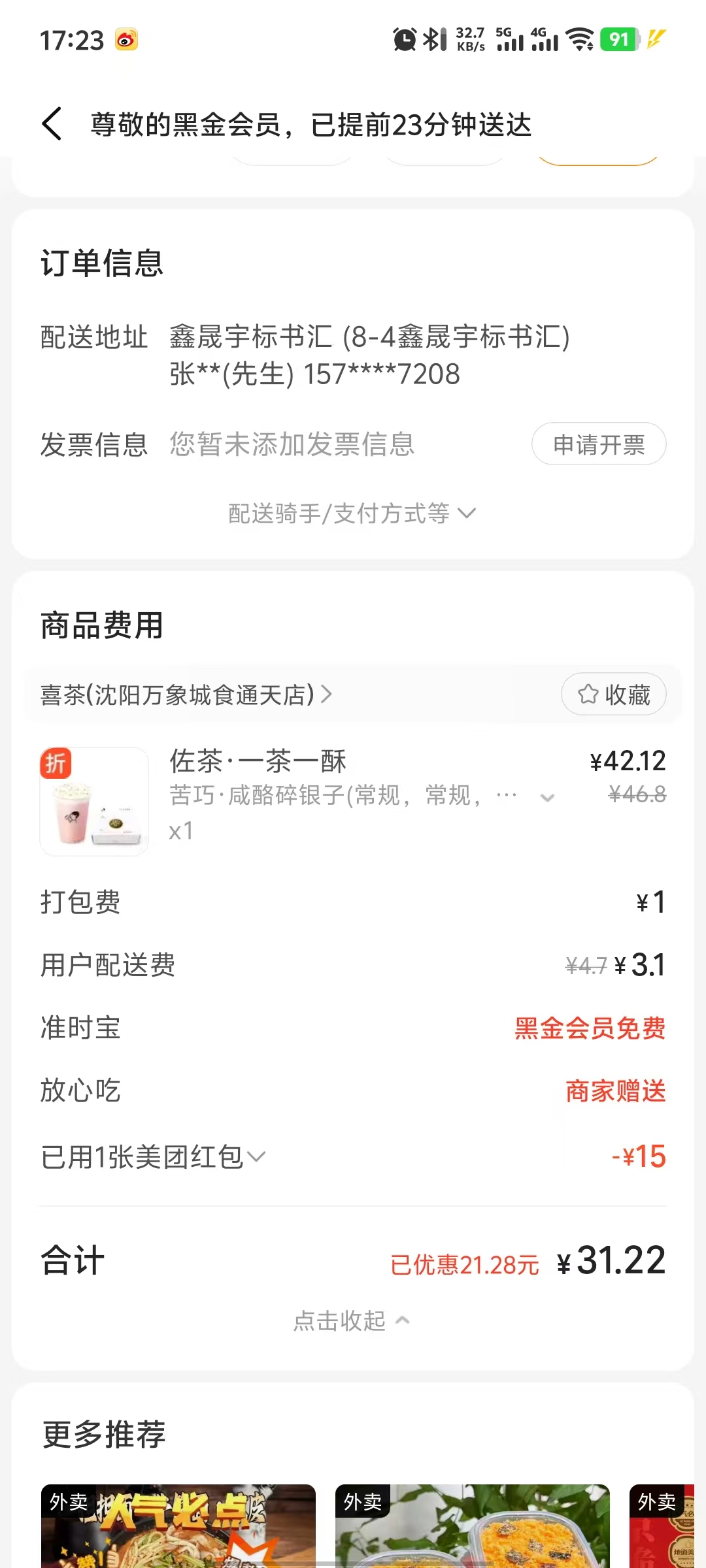Viewport: 706px width, 1568px height.
Task: Go back using the top-left arrow
Action: 52,123
